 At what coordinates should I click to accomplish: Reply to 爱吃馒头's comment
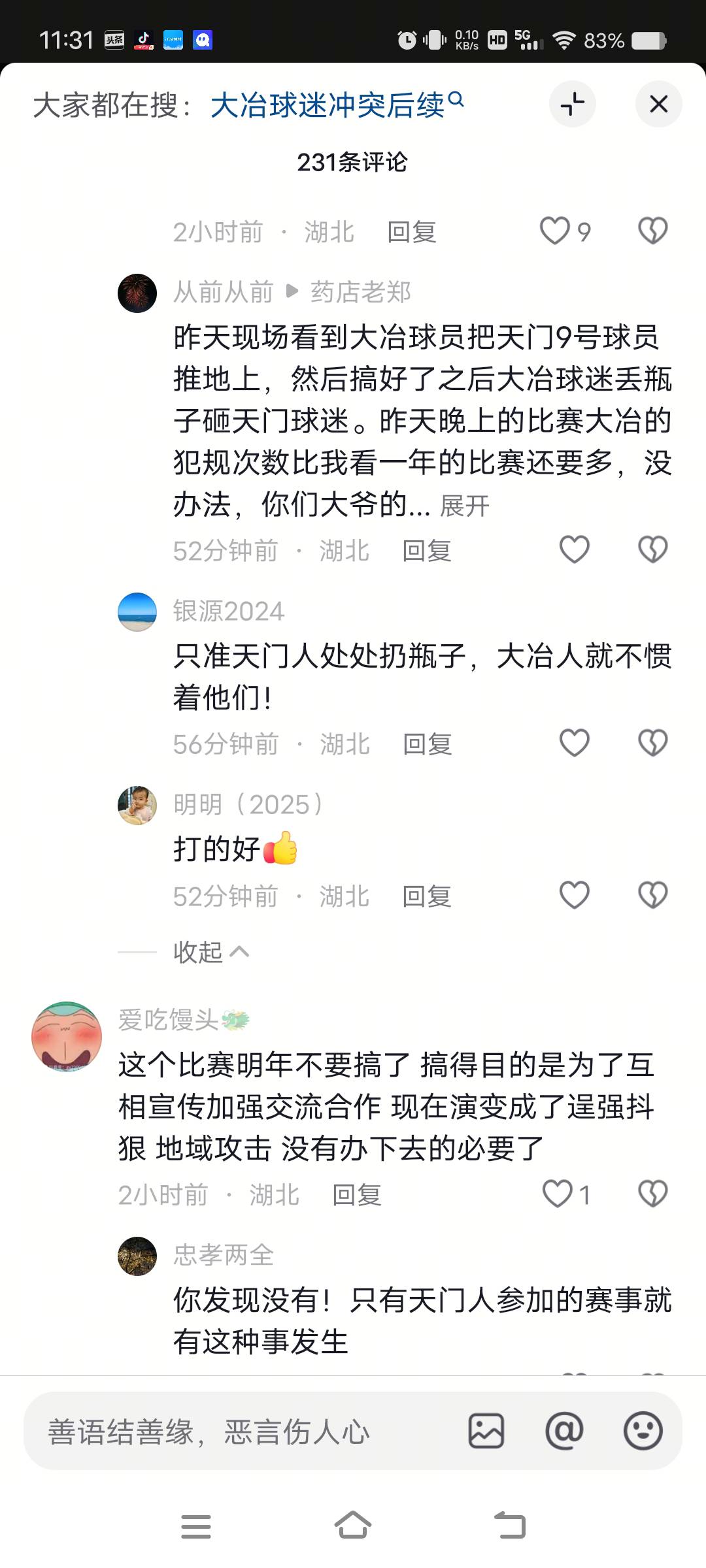(356, 1195)
